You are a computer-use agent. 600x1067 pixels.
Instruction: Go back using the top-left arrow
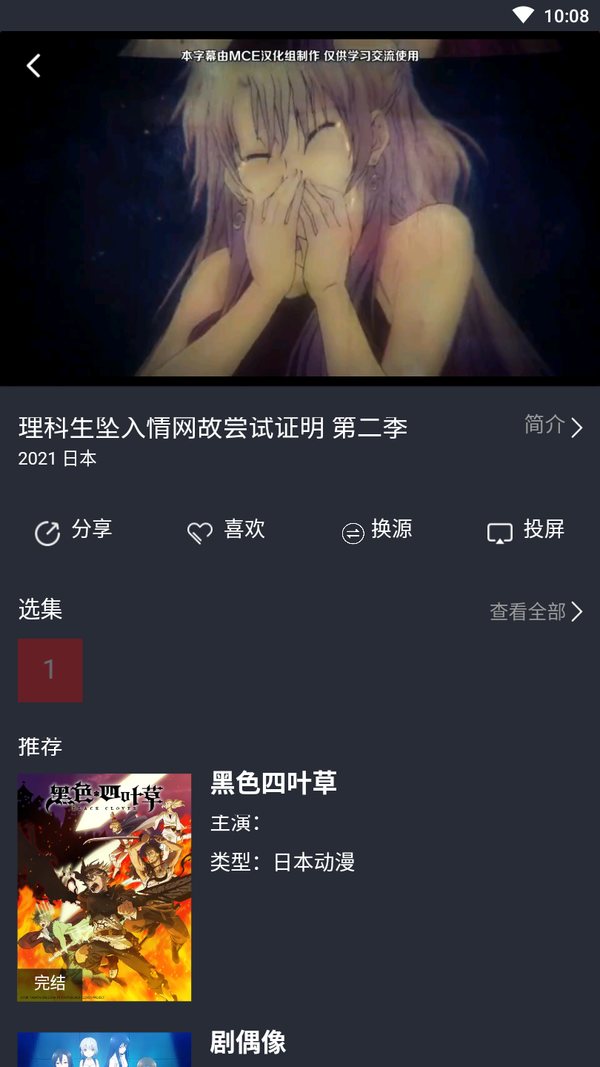tap(34, 66)
